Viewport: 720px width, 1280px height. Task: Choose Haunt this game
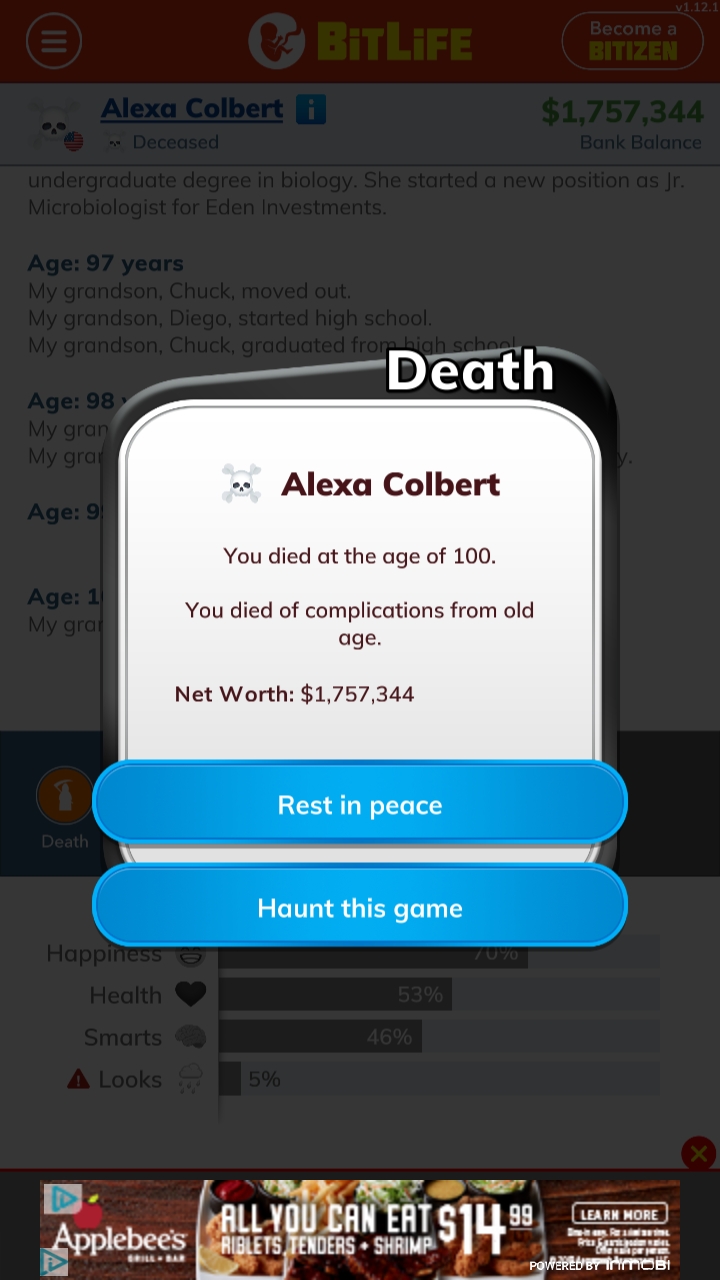(360, 907)
